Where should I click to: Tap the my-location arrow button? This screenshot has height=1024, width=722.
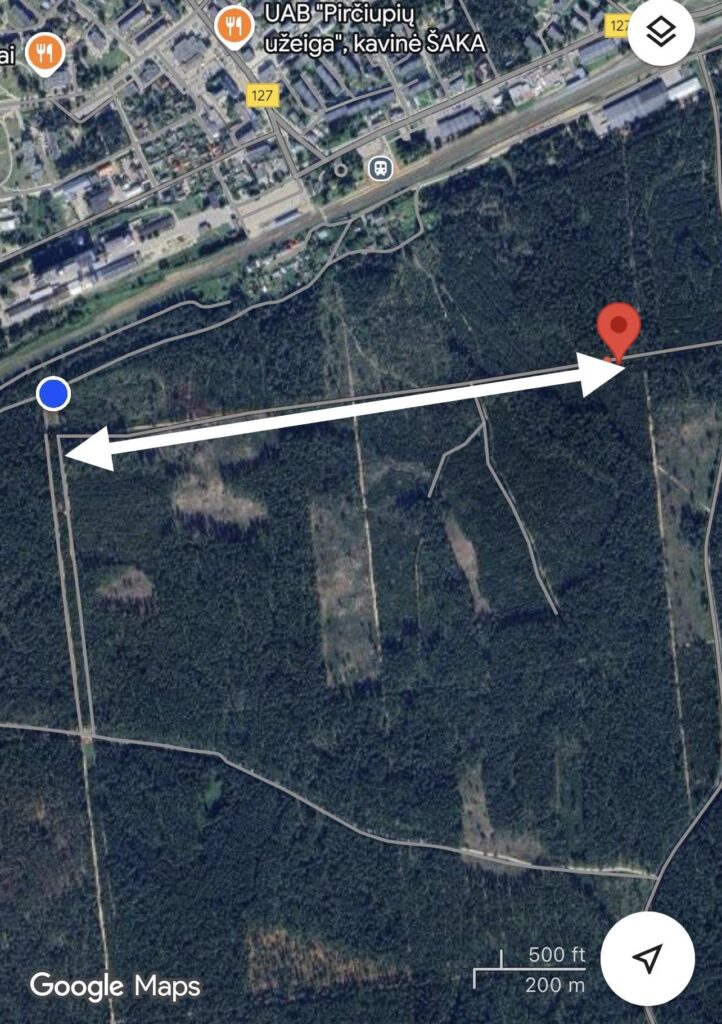[648, 958]
